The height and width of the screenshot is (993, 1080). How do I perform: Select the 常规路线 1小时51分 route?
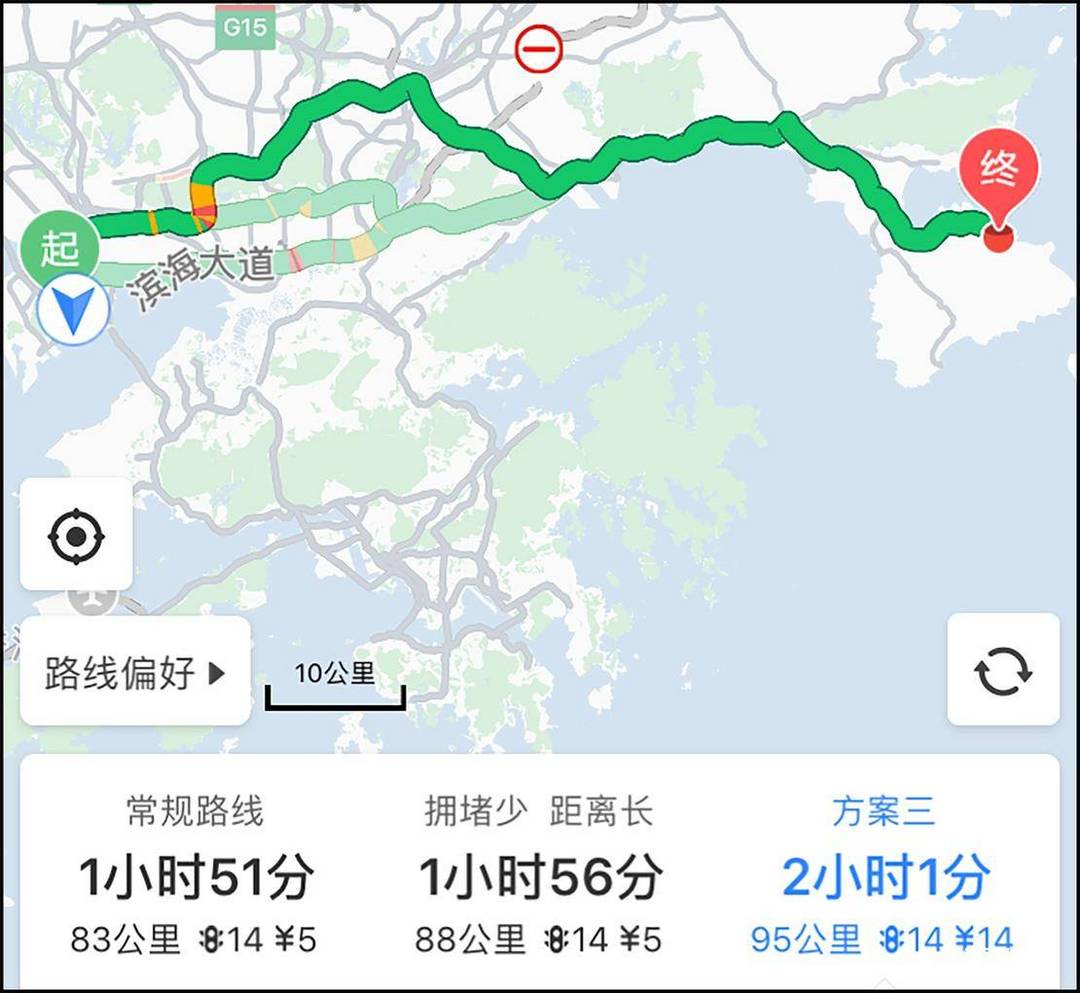click(x=195, y=874)
